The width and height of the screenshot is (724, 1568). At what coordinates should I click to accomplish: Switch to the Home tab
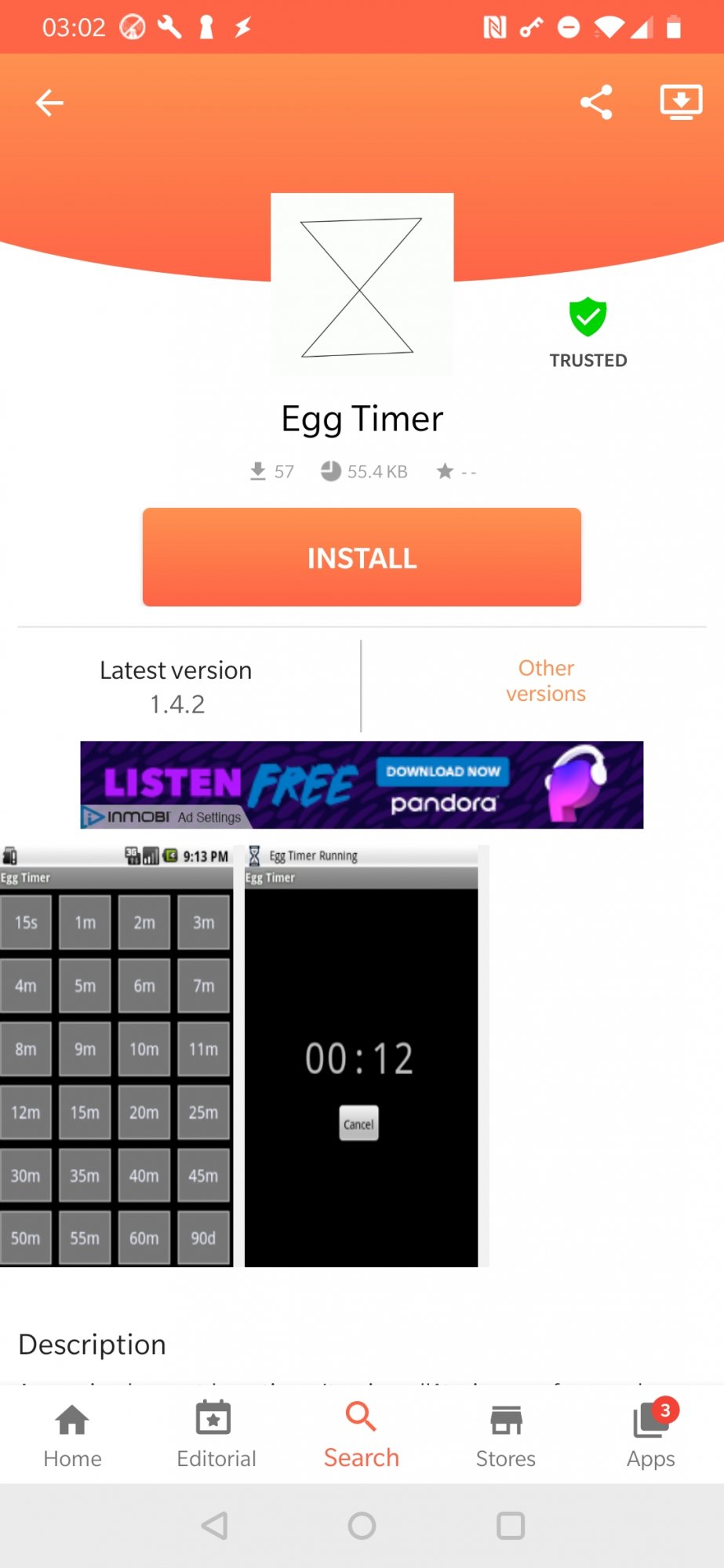(x=72, y=1435)
